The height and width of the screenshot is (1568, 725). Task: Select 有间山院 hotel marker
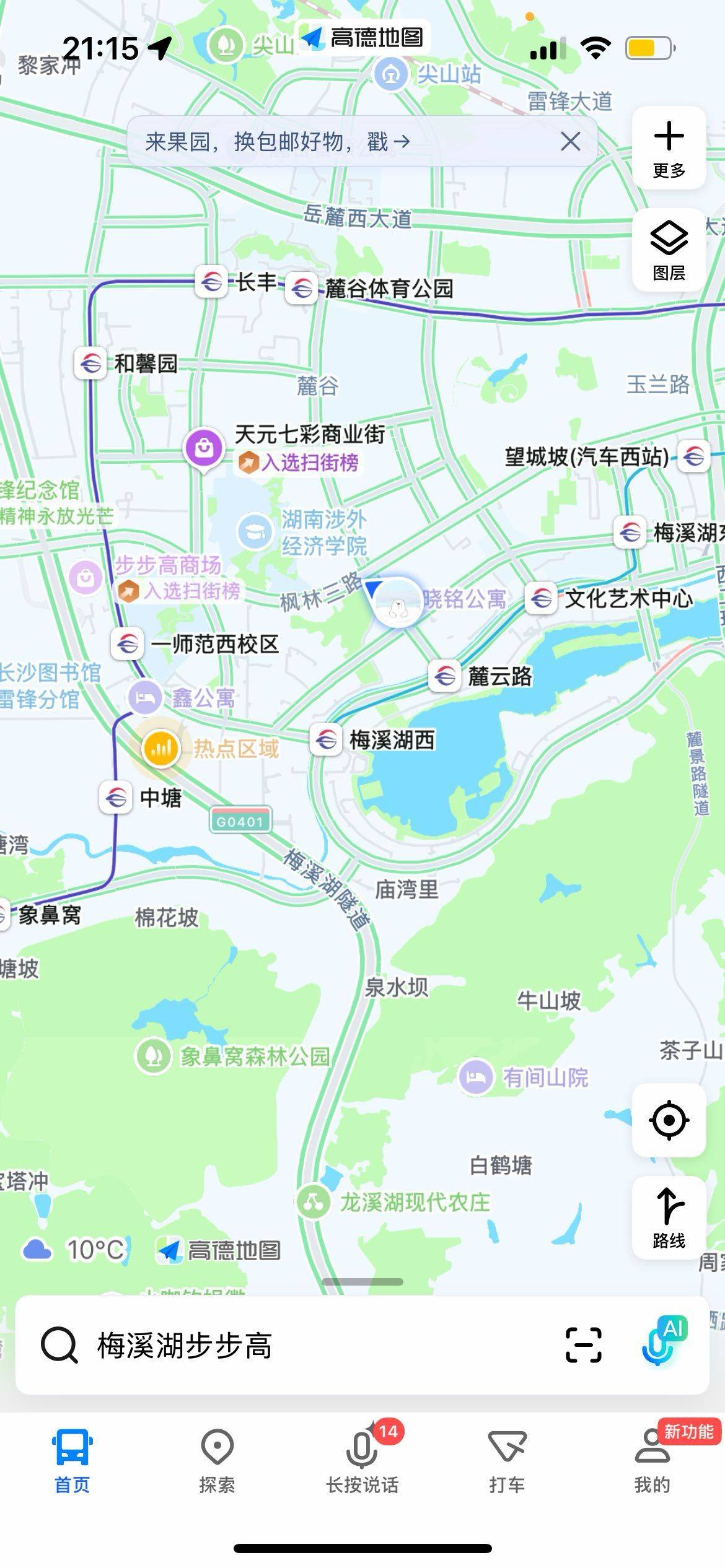coord(475,1078)
